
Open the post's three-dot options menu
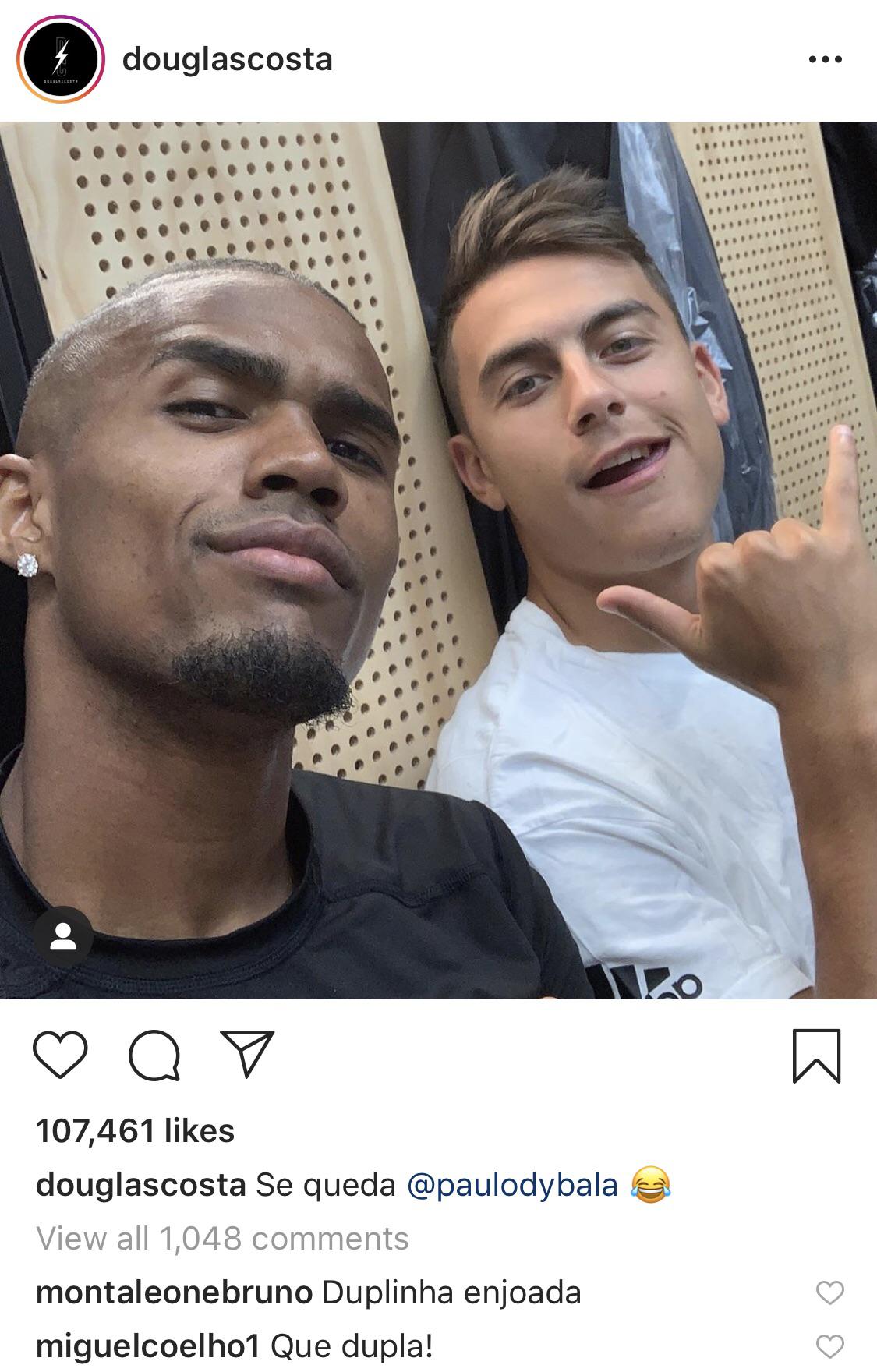[x=825, y=59]
